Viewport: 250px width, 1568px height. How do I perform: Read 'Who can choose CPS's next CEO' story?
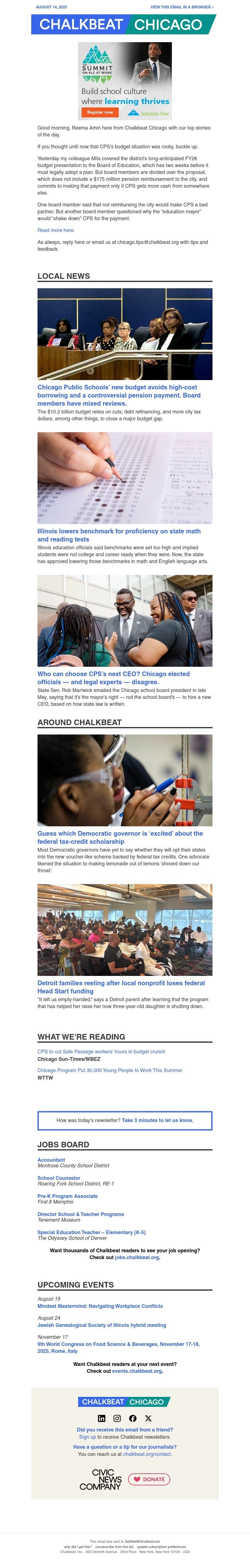[113, 678]
